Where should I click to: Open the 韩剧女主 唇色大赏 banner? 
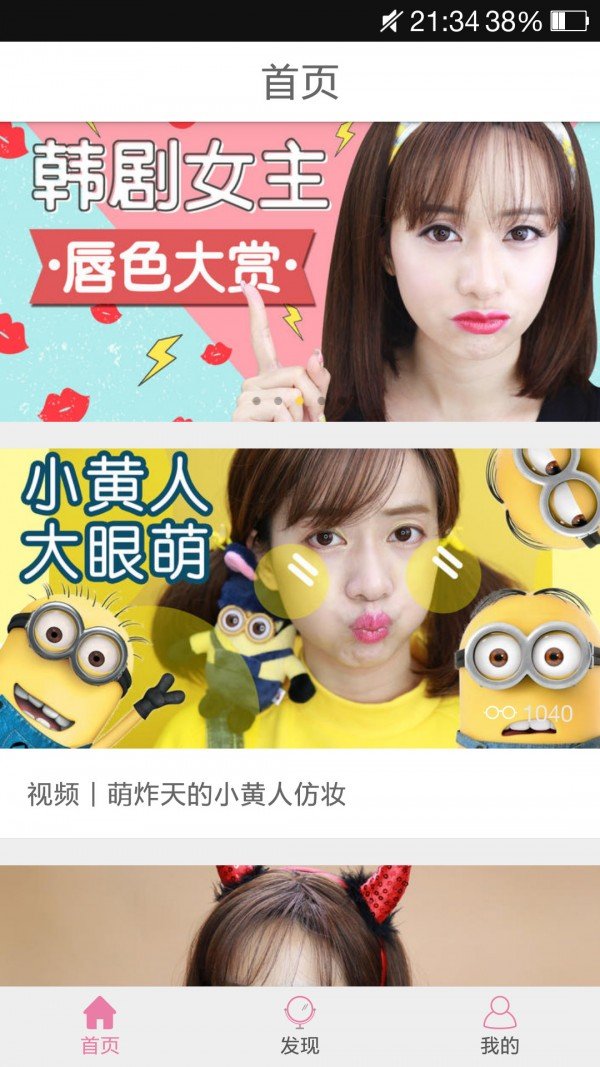point(300,271)
